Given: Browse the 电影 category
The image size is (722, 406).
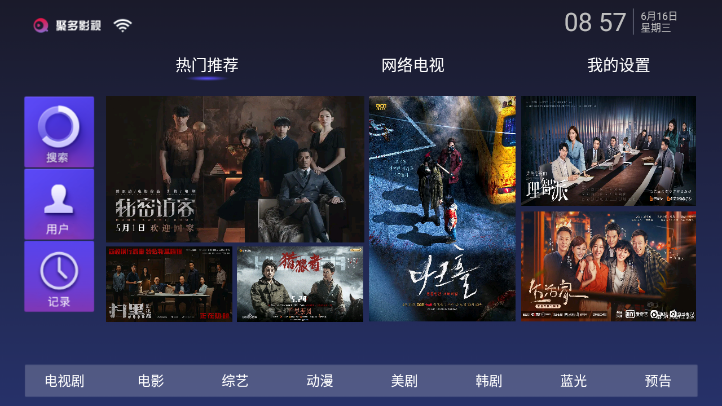Looking at the screenshot, I should click(151, 381).
